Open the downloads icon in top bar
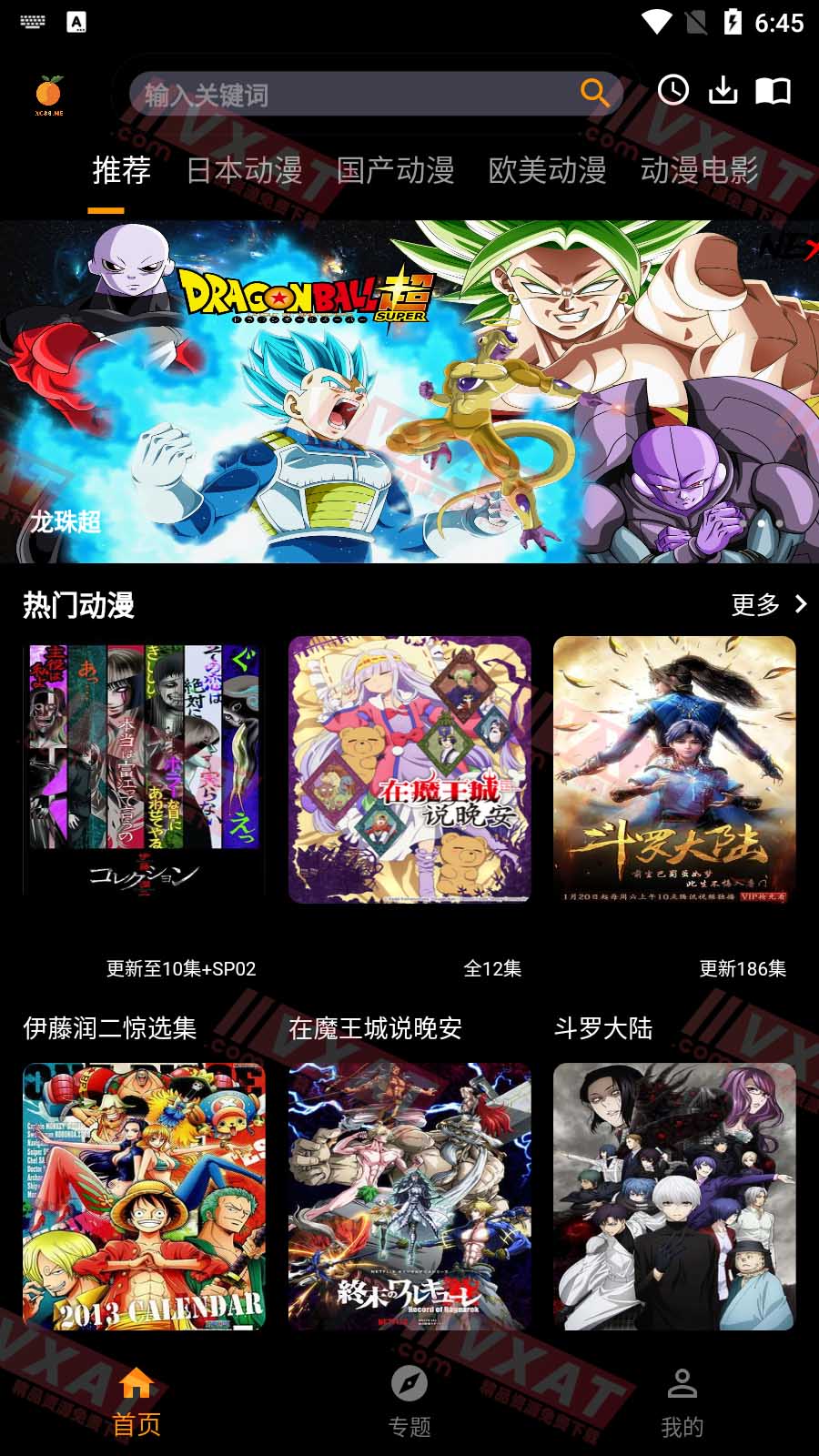Screen dimensions: 819x1456 pos(723,91)
